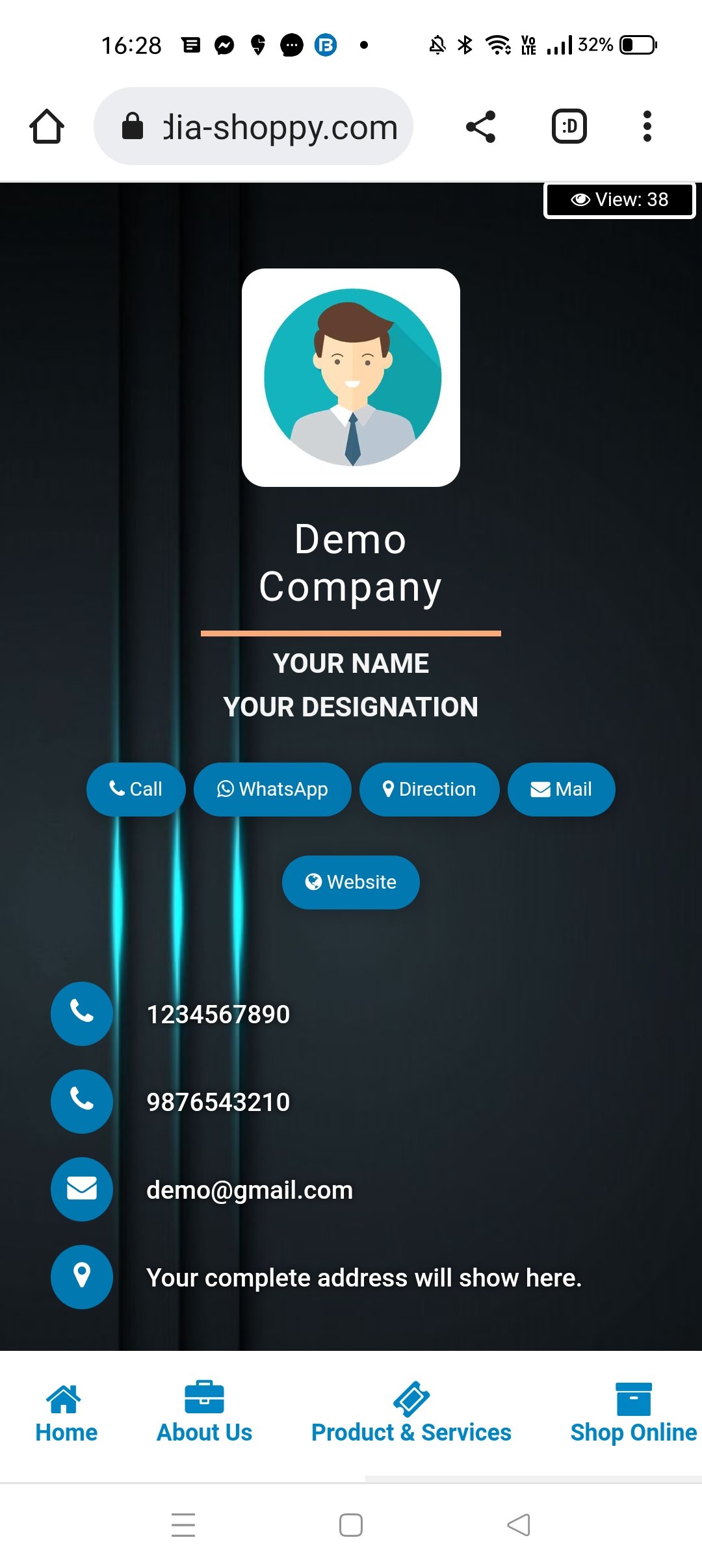The height and width of the screenshot is (1568, 702).
Task: Dial phone number 1234567890
Action: click(218, 1014)
